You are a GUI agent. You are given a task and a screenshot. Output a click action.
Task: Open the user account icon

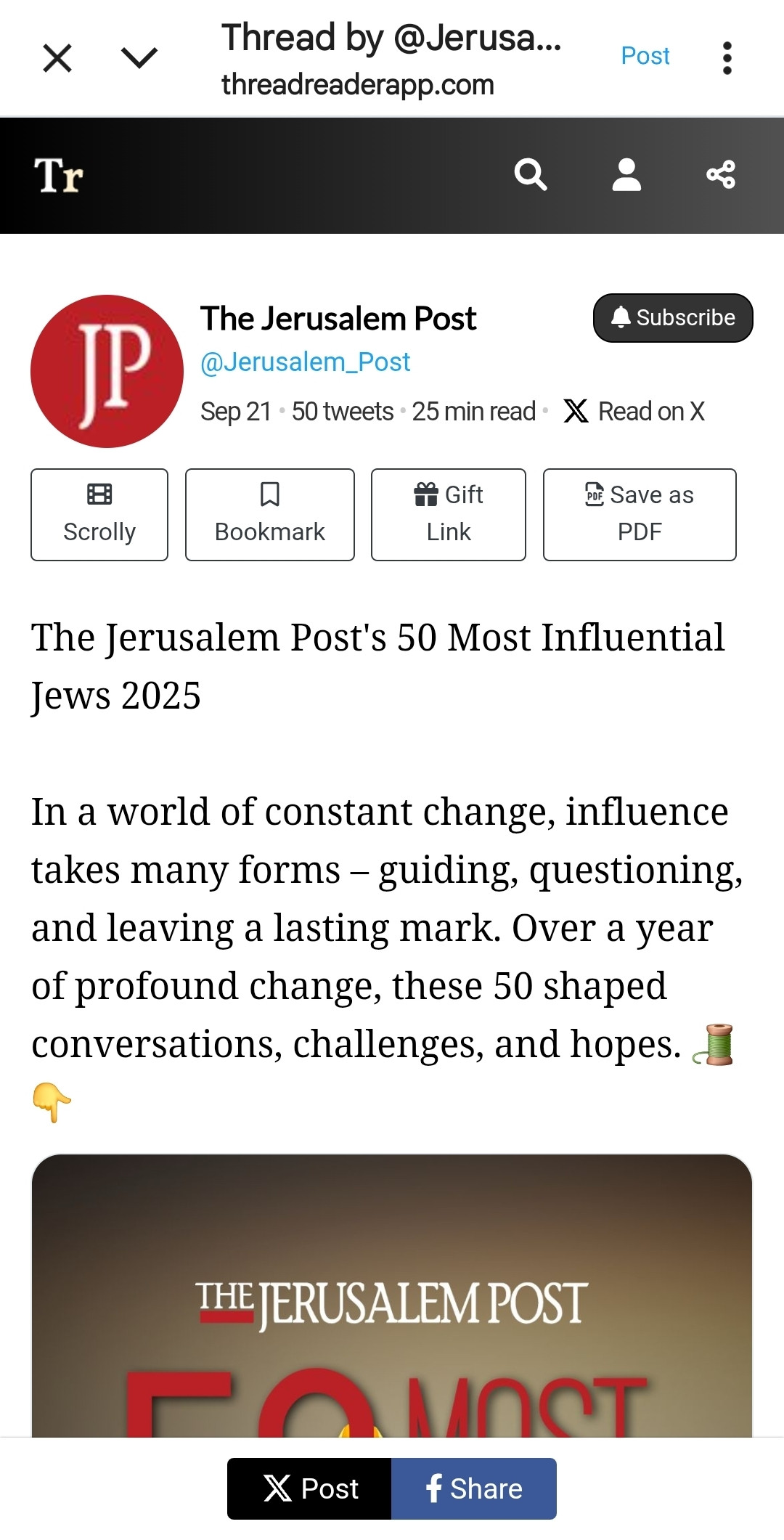tap(626, 175)
